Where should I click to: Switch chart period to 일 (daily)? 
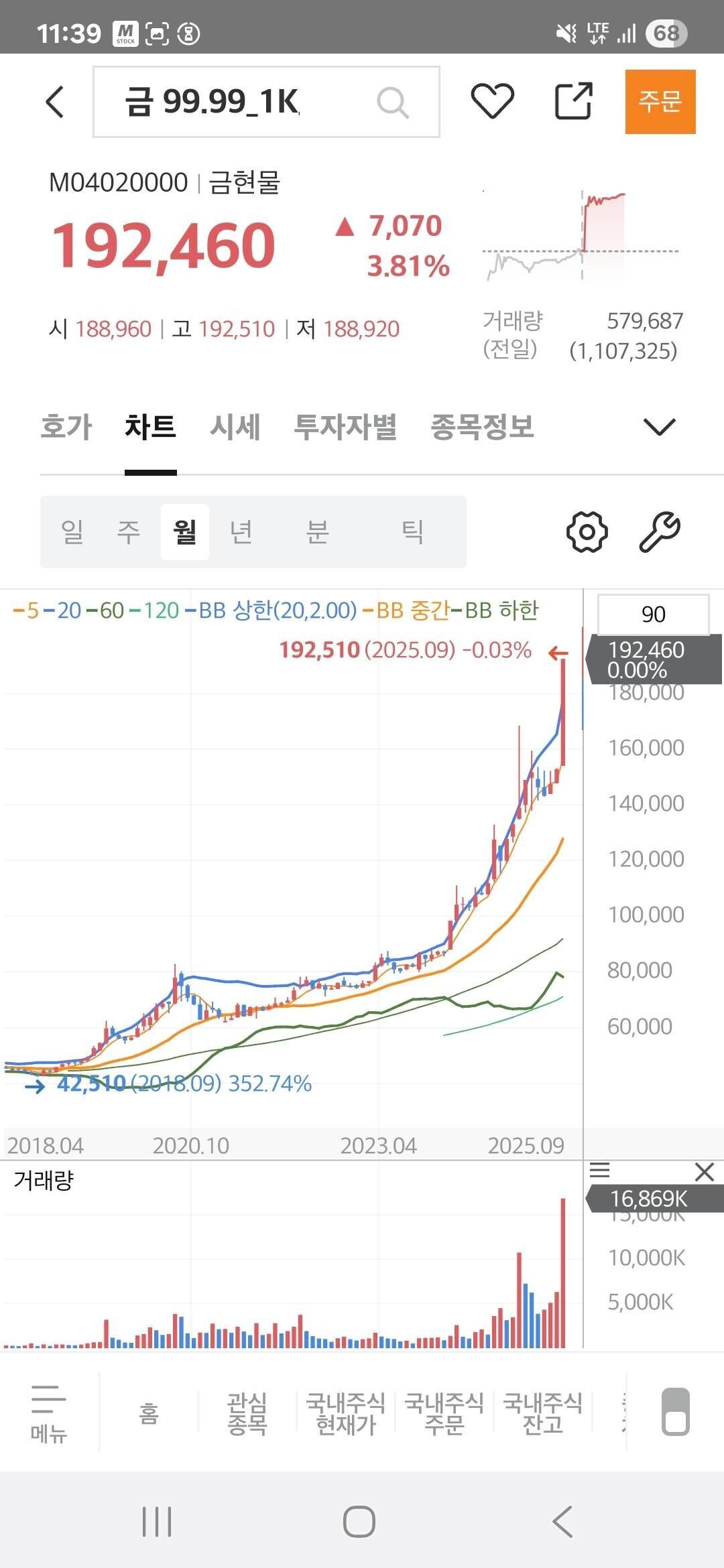(73, 530)
